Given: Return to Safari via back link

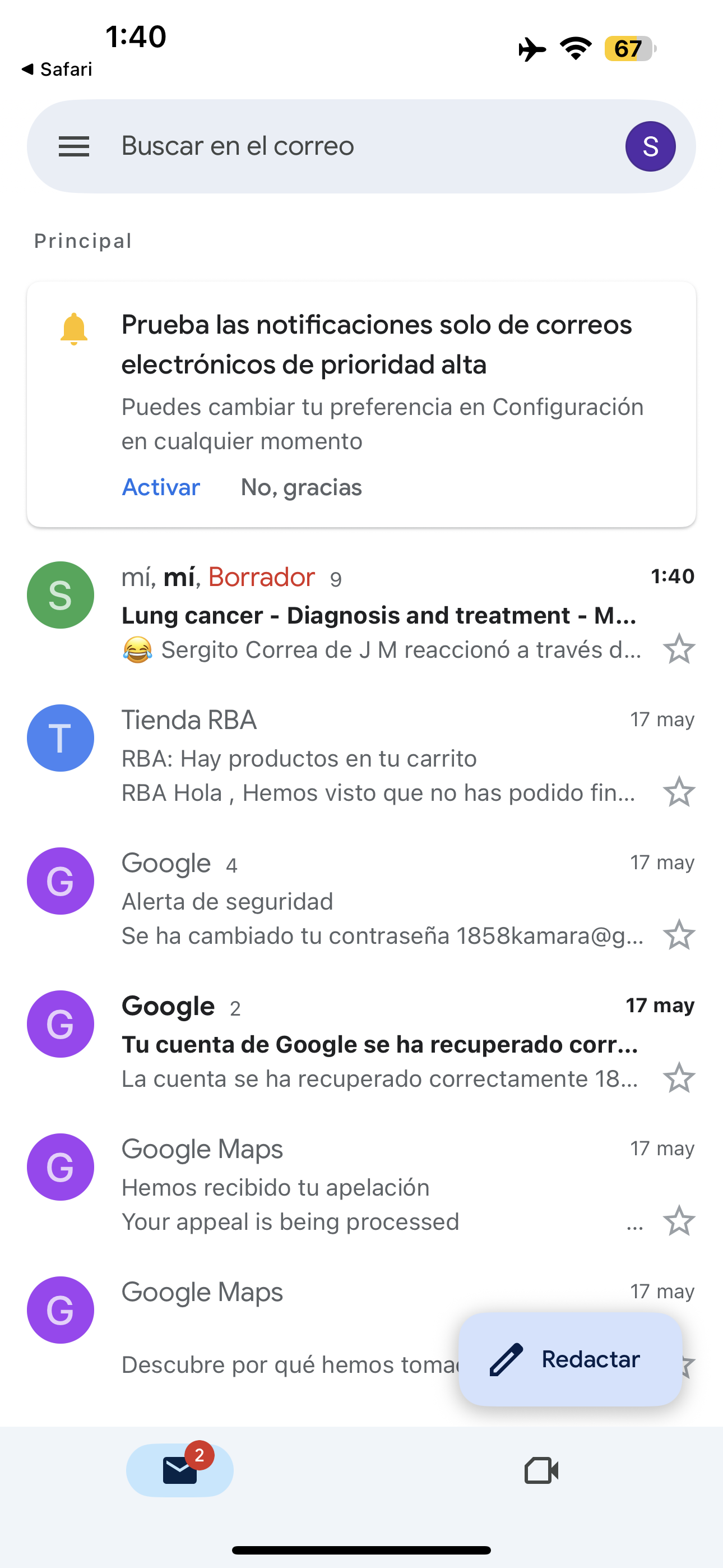Looking at the screenshot, I should coord(57,70).
